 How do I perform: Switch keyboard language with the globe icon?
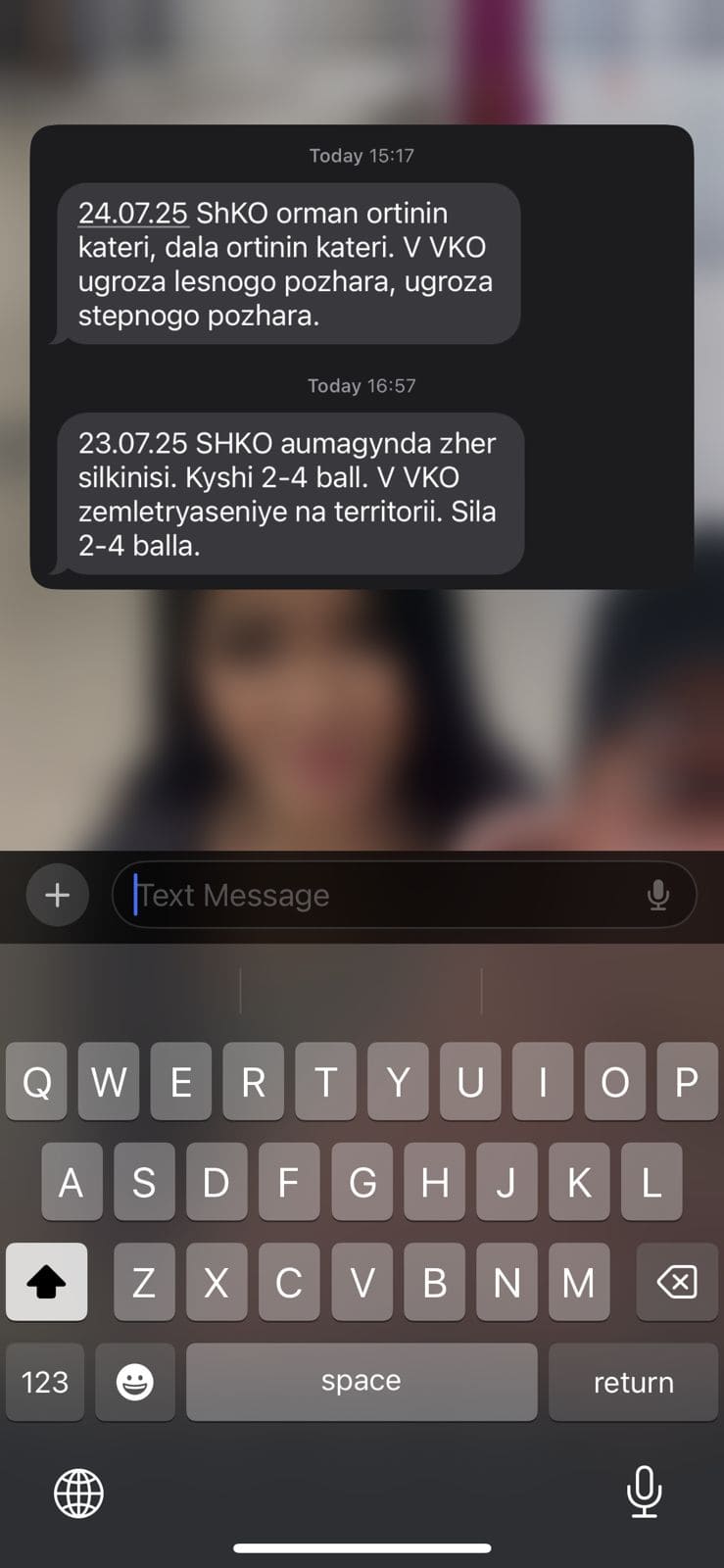tap(78, 1494)
